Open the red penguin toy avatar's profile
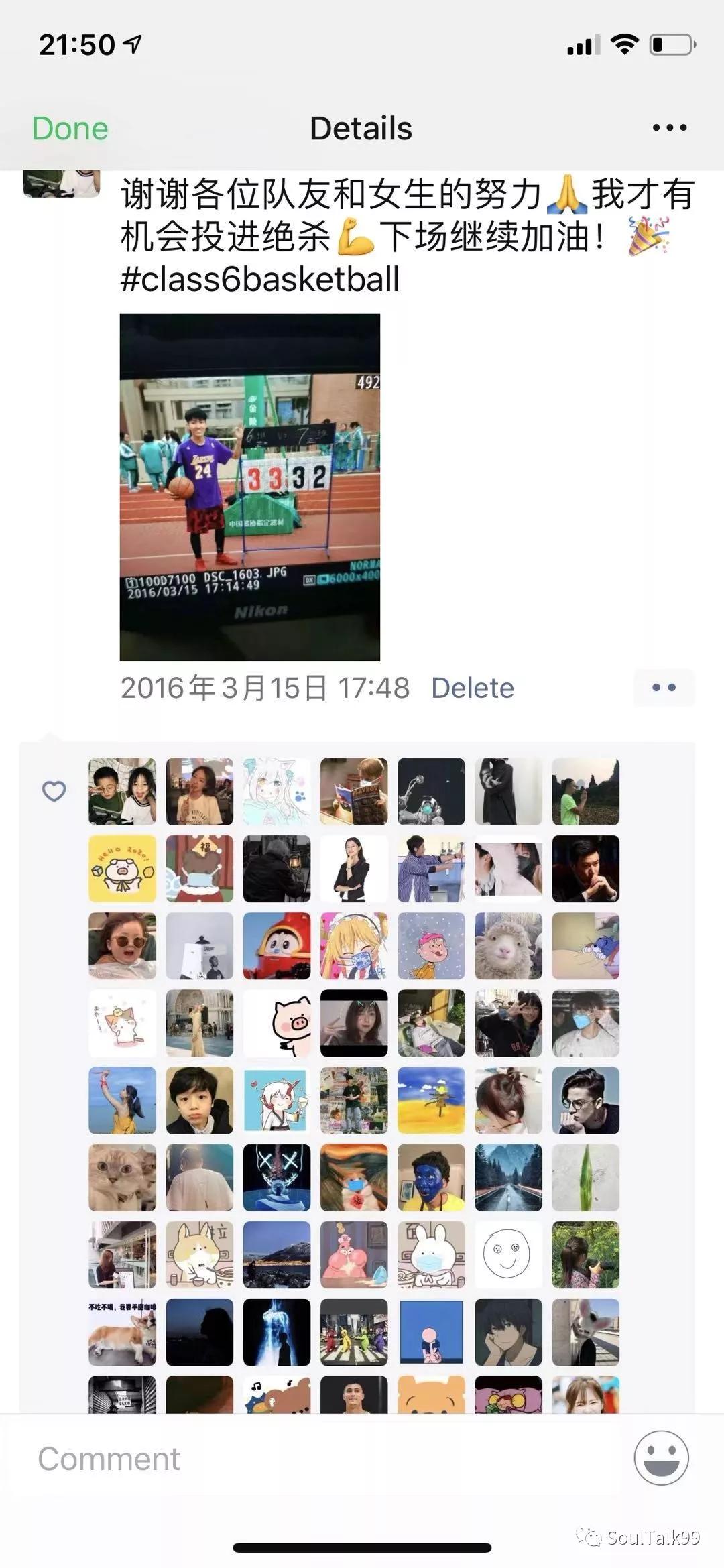The width and height of the screenshot is (724, 1568). pos(277,946)
